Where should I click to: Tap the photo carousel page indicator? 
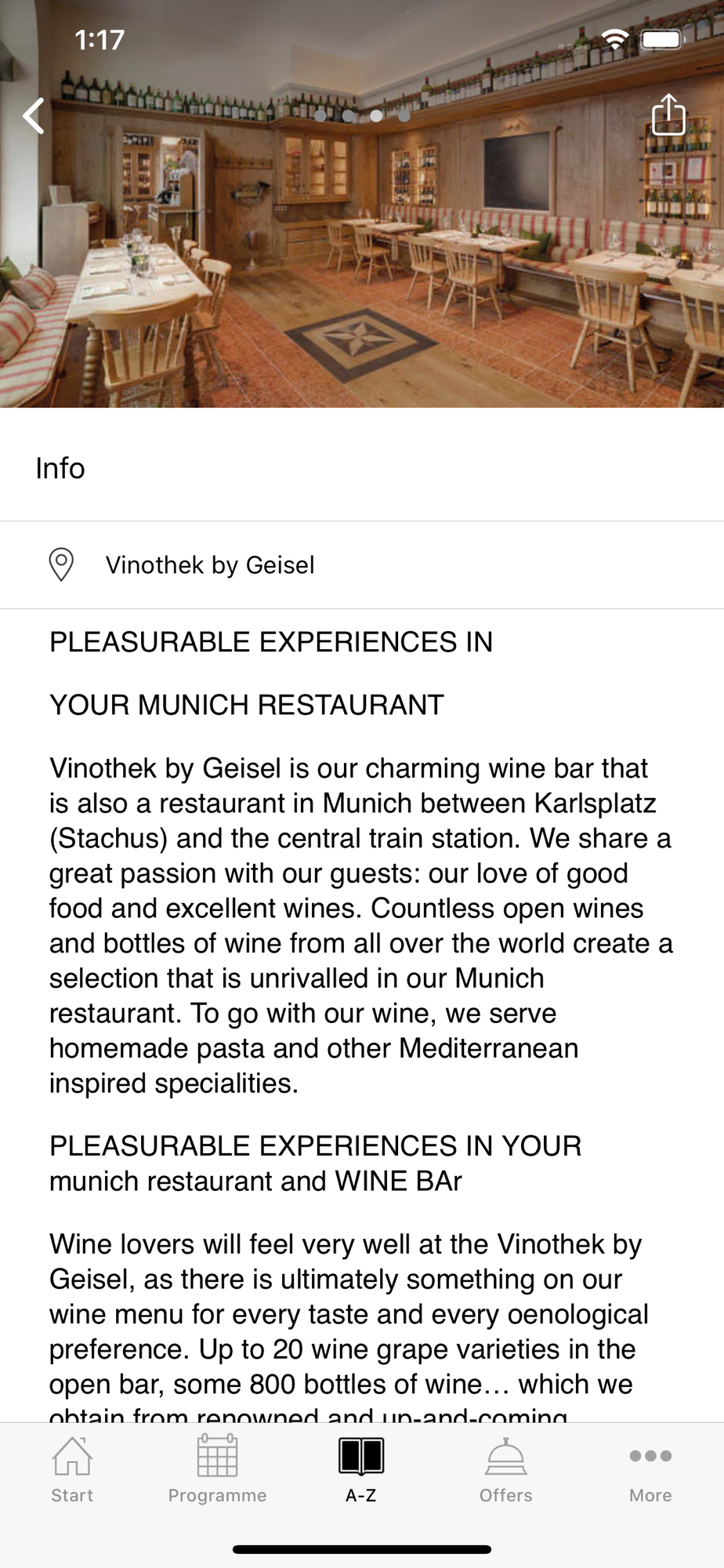(x=362, y=116)
